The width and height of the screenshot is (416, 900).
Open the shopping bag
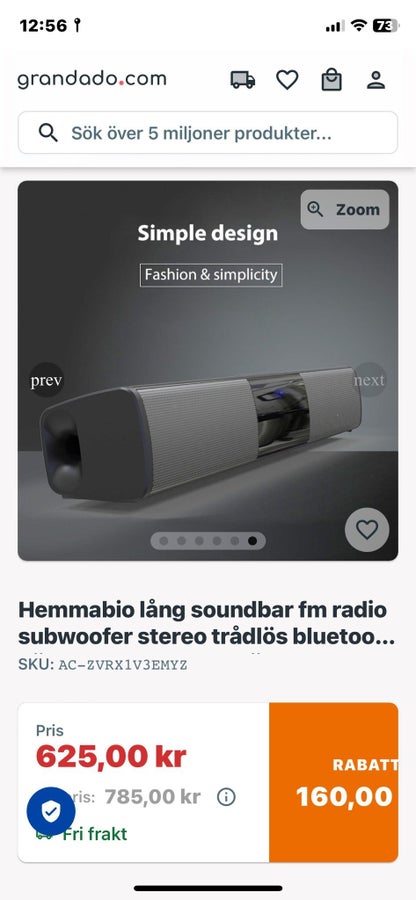click(x=331, y=80)
